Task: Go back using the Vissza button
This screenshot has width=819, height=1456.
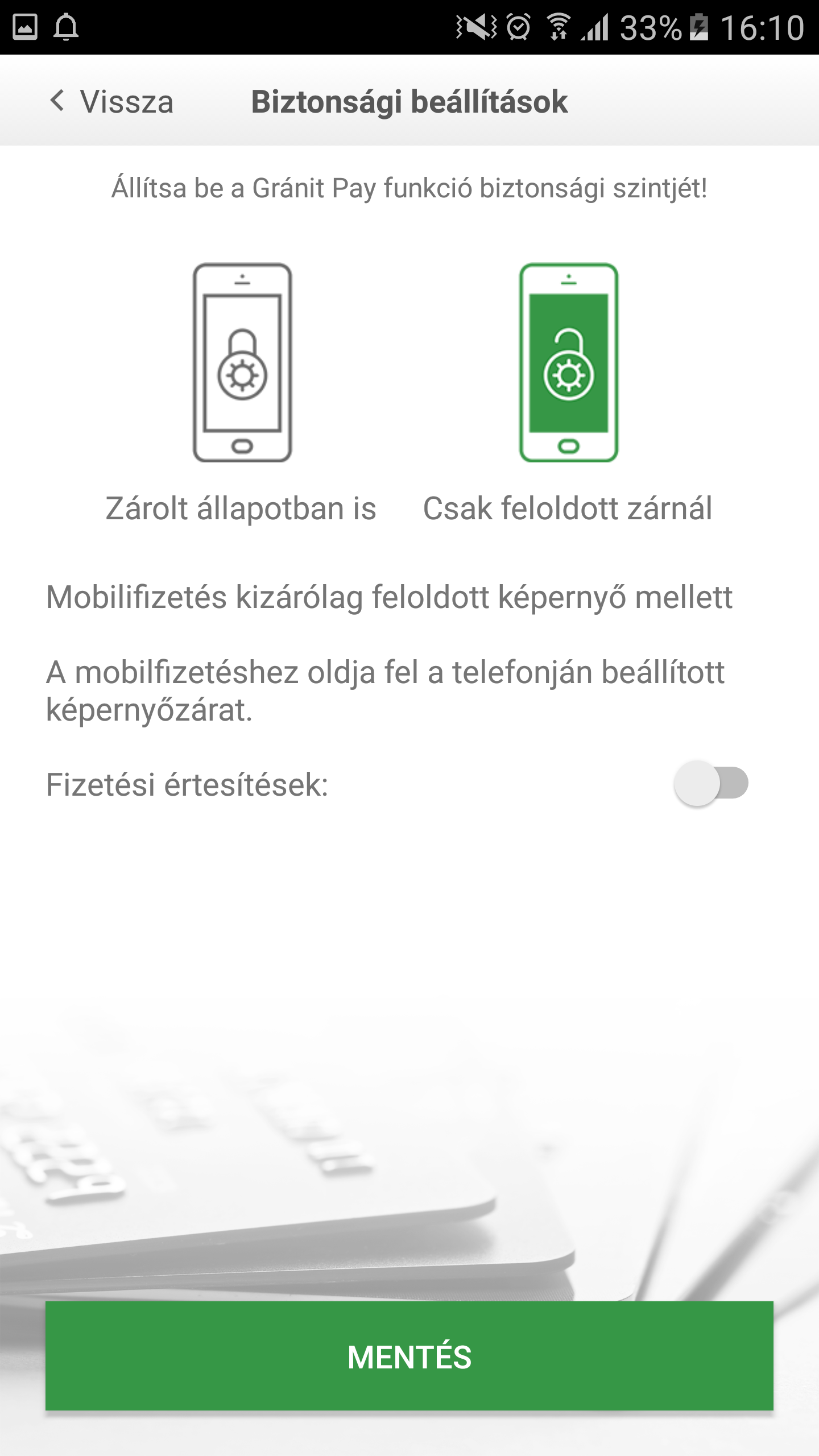Action: tap(111, 102)
